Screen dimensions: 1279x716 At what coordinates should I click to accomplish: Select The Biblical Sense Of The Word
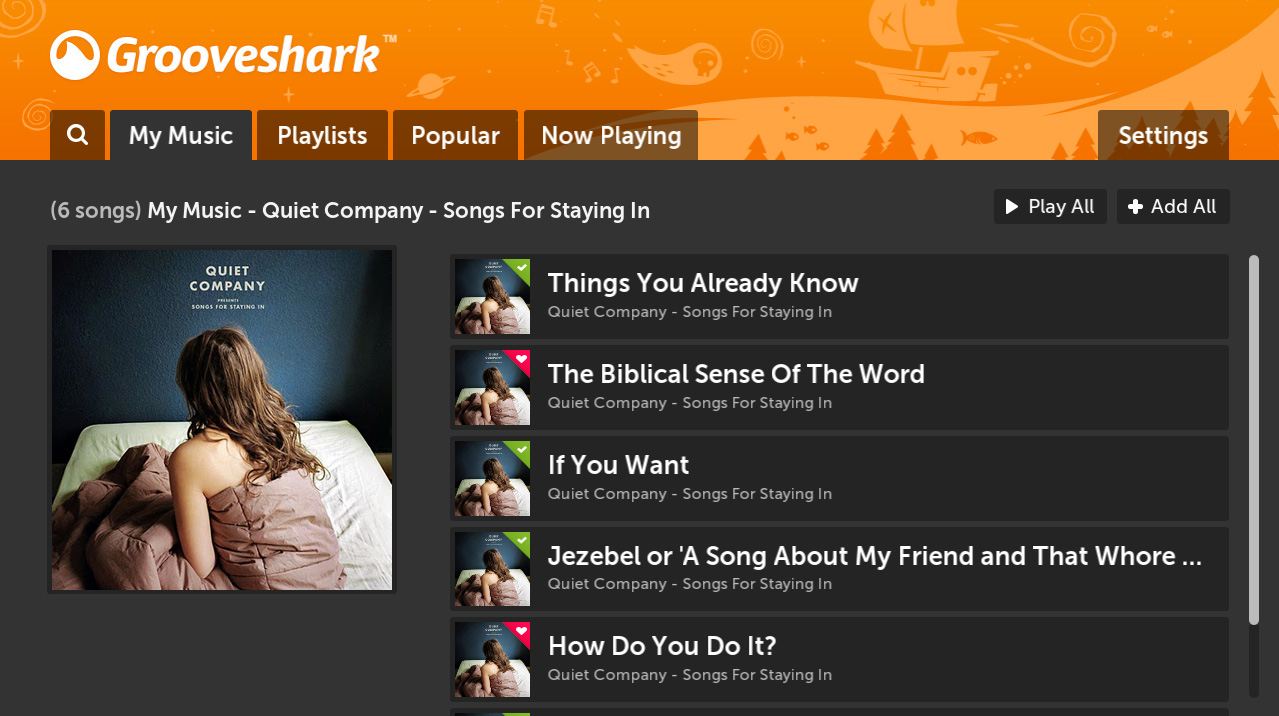click(x=838, y=387)
